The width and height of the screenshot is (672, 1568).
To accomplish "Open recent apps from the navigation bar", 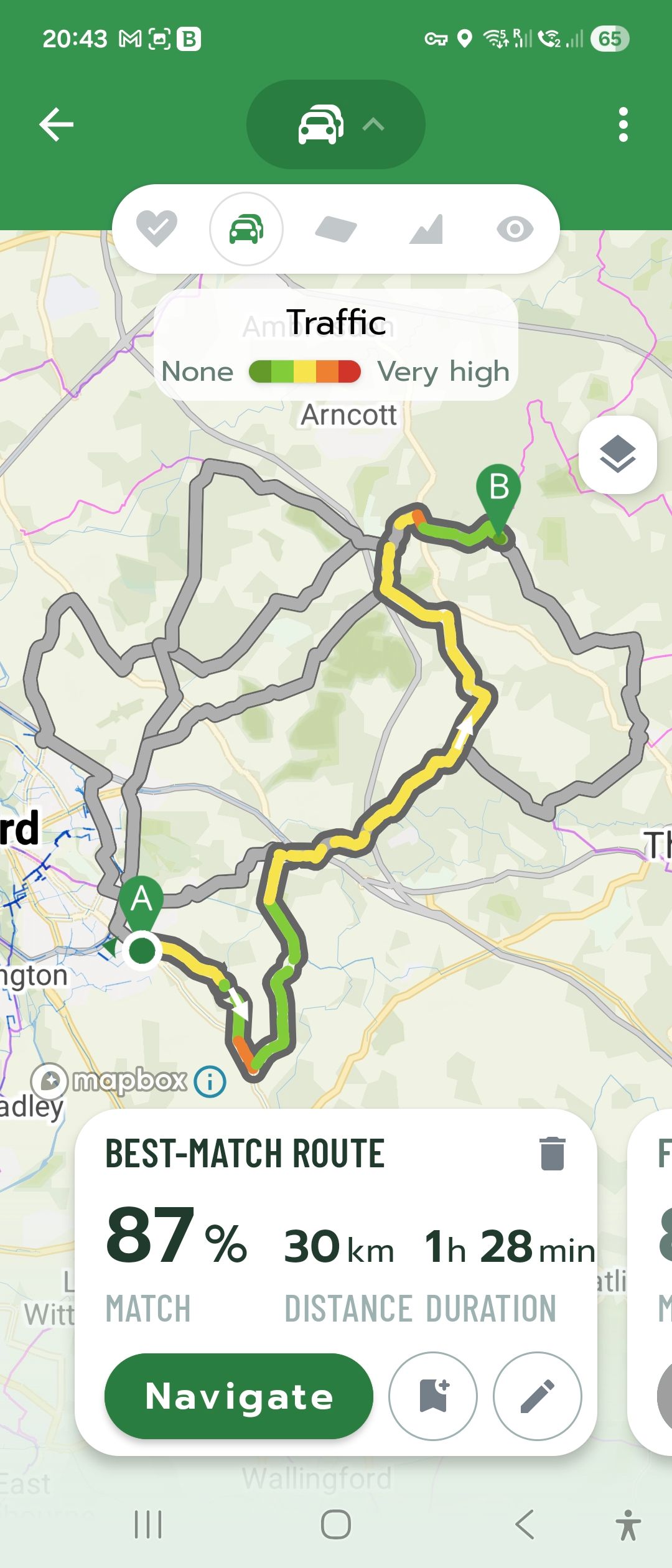I will (148, 1524).
